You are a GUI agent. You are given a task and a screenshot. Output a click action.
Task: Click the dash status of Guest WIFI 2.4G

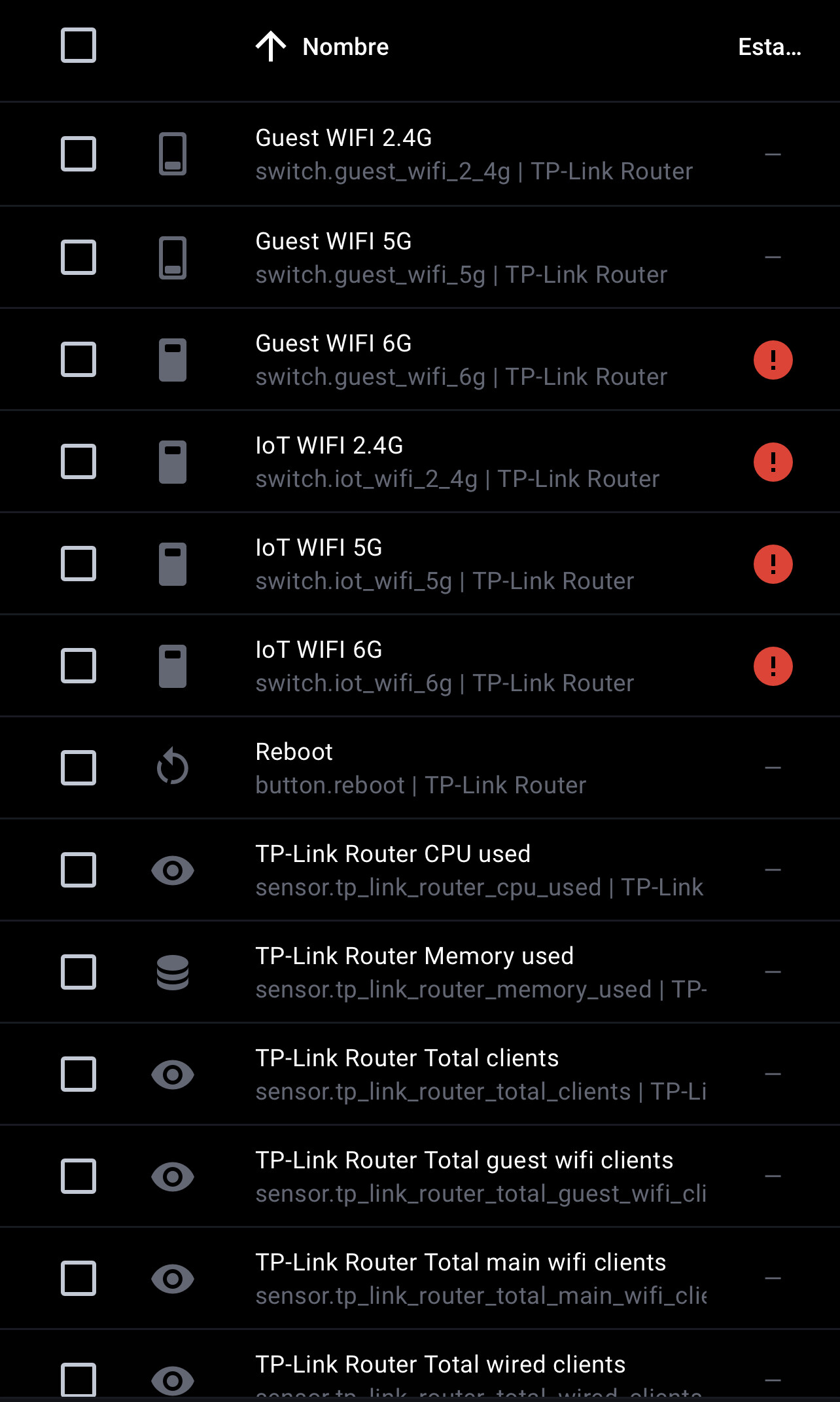[772, 154]
